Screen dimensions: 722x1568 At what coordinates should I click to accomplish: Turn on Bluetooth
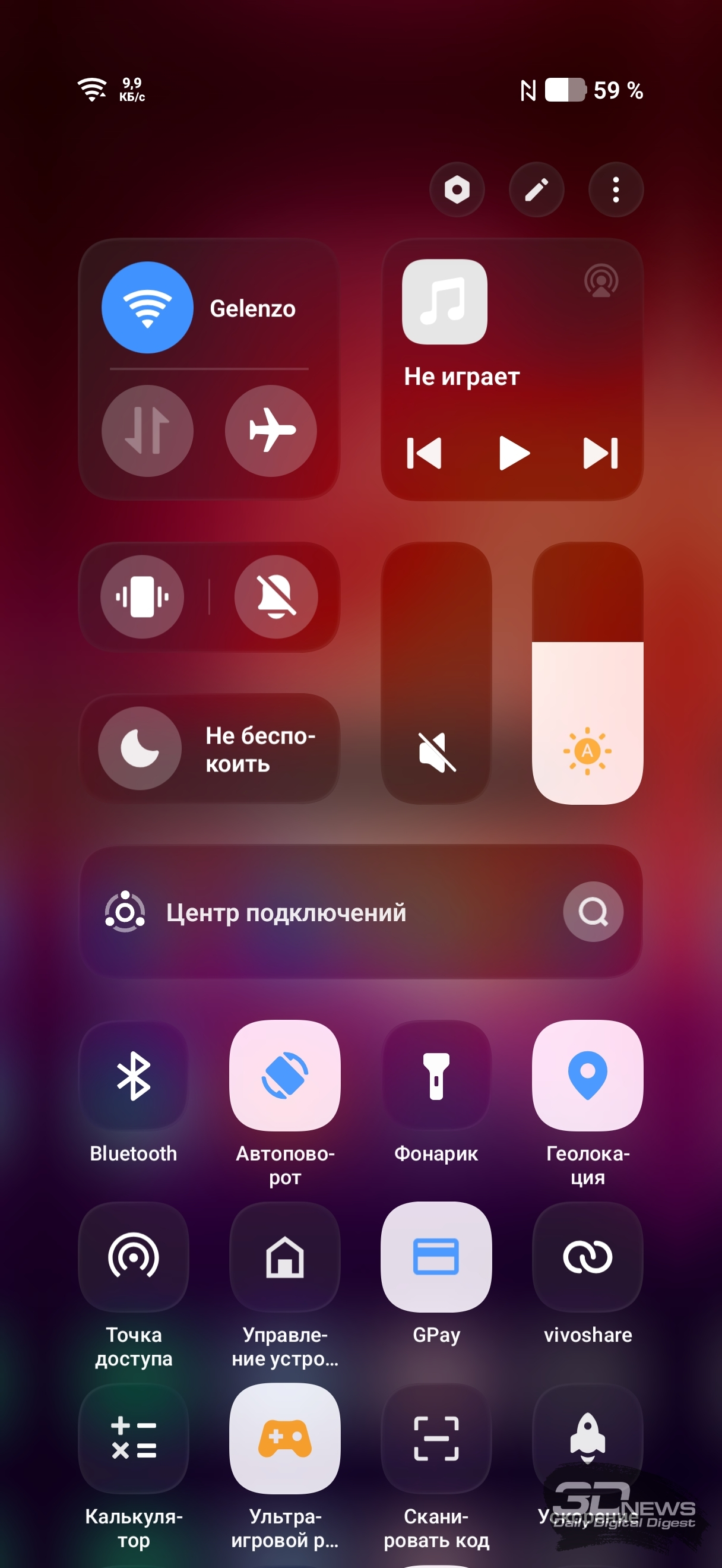[134, 1076]
